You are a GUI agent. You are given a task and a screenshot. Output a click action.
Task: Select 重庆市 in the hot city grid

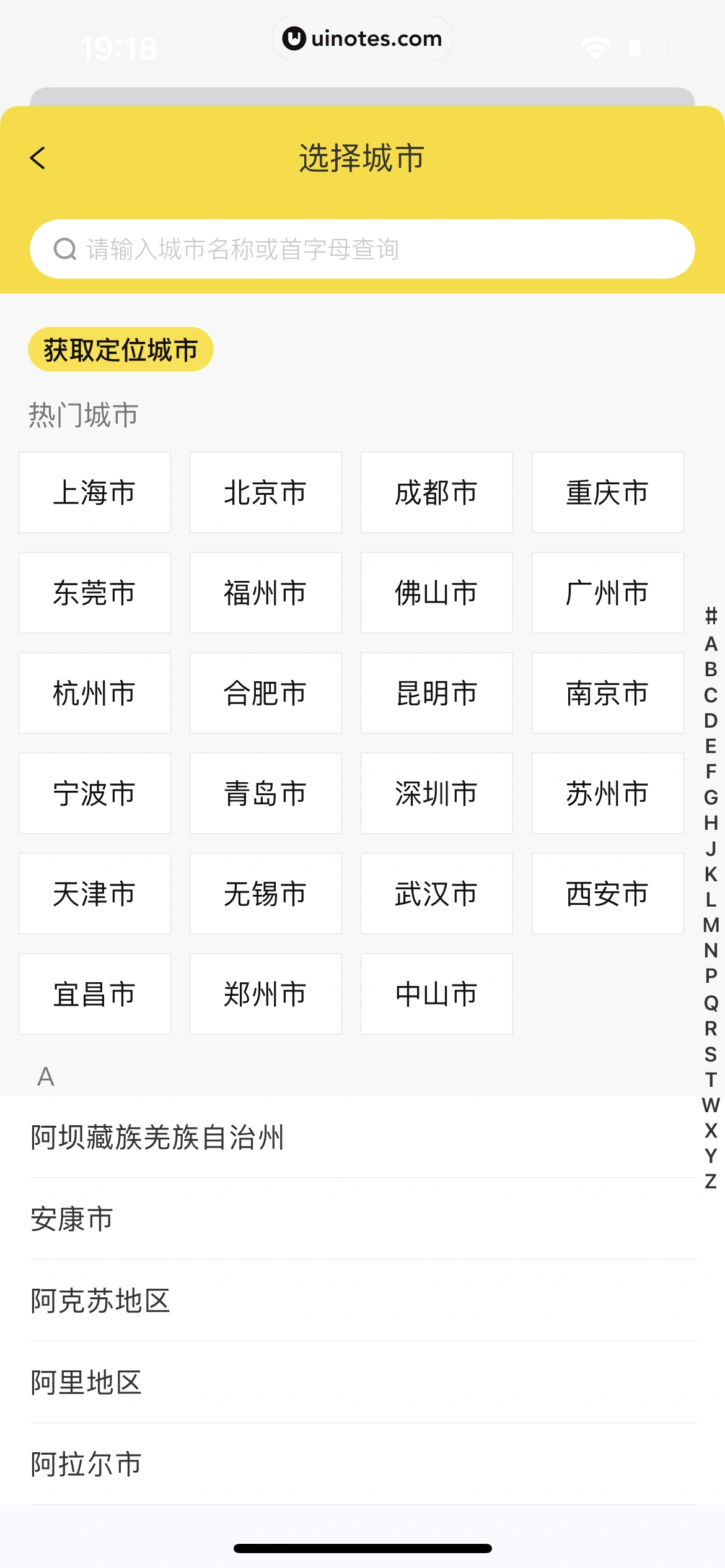point(608,492)
